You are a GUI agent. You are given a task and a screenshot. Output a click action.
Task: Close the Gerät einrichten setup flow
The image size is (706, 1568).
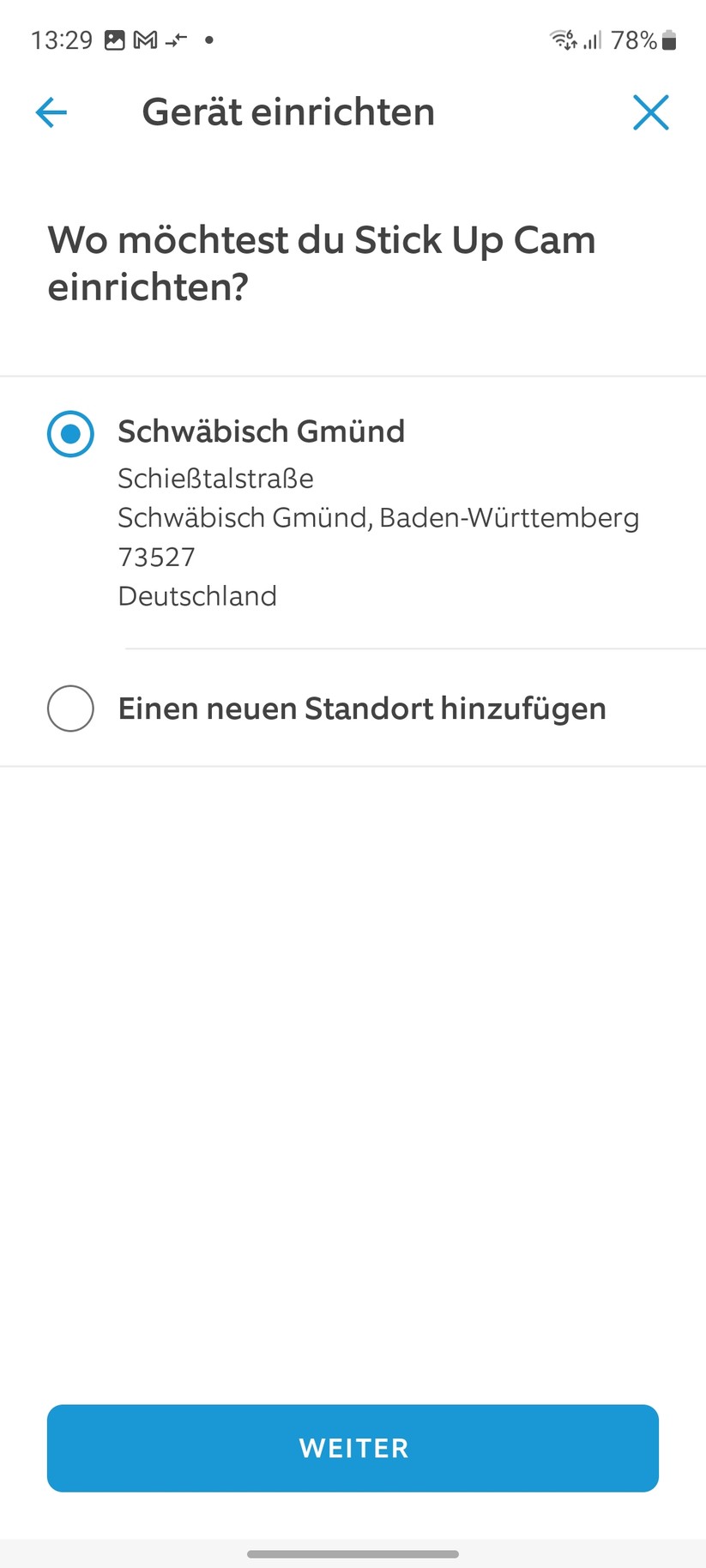coord(650,112)
